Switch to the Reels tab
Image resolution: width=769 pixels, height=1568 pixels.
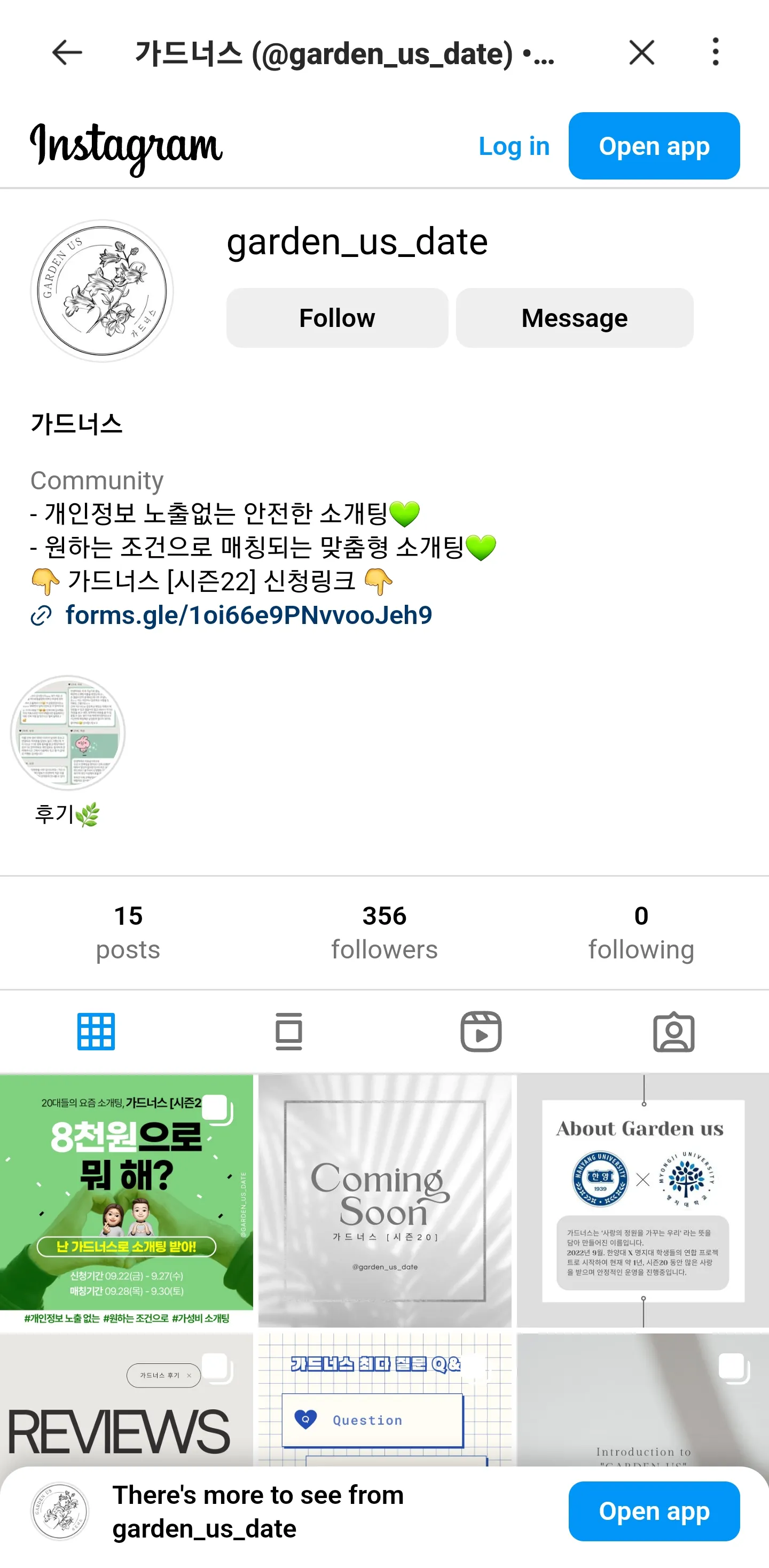tap(481, 1032)
